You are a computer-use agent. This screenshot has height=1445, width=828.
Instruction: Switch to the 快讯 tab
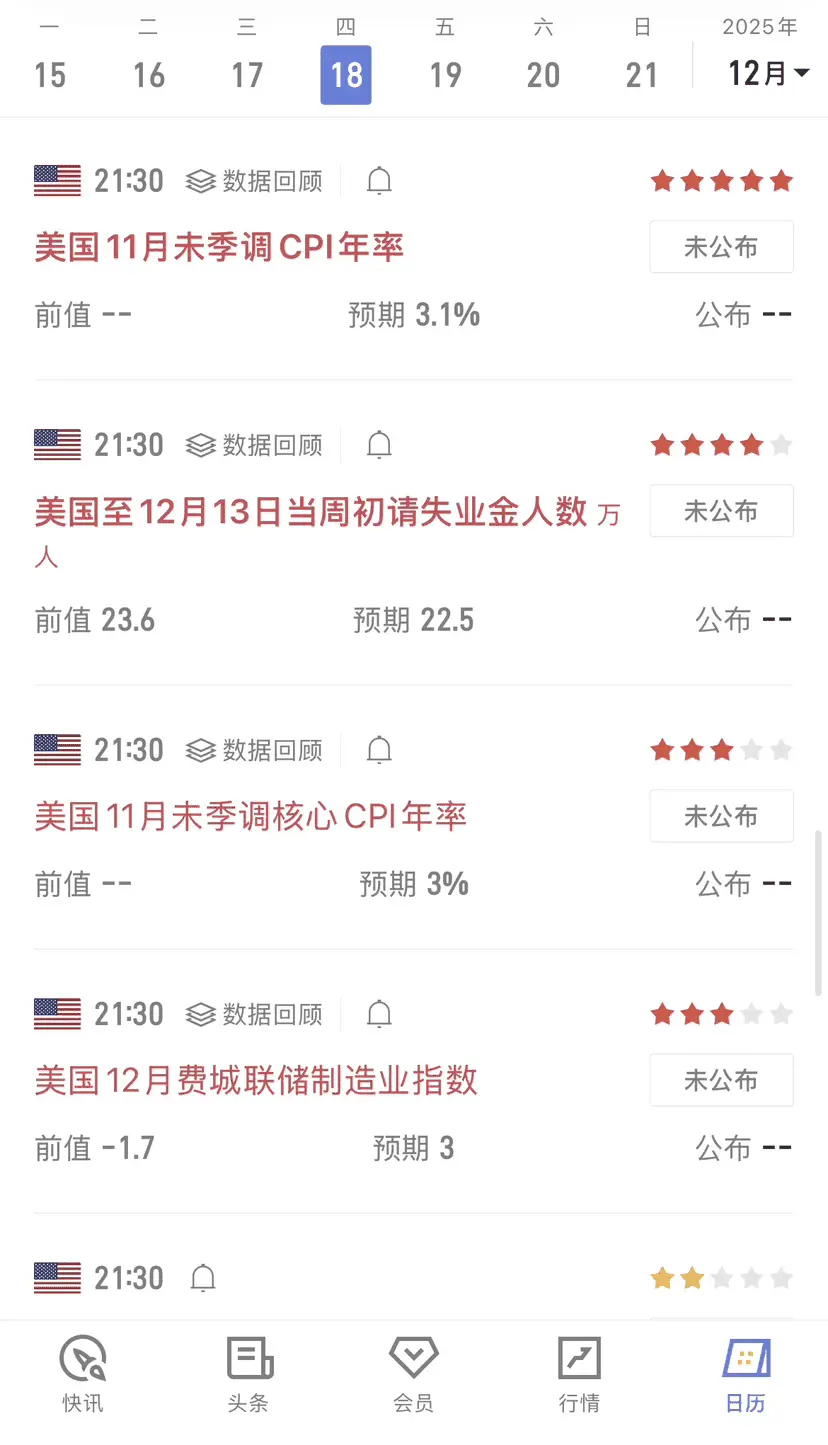point(83,1375)
